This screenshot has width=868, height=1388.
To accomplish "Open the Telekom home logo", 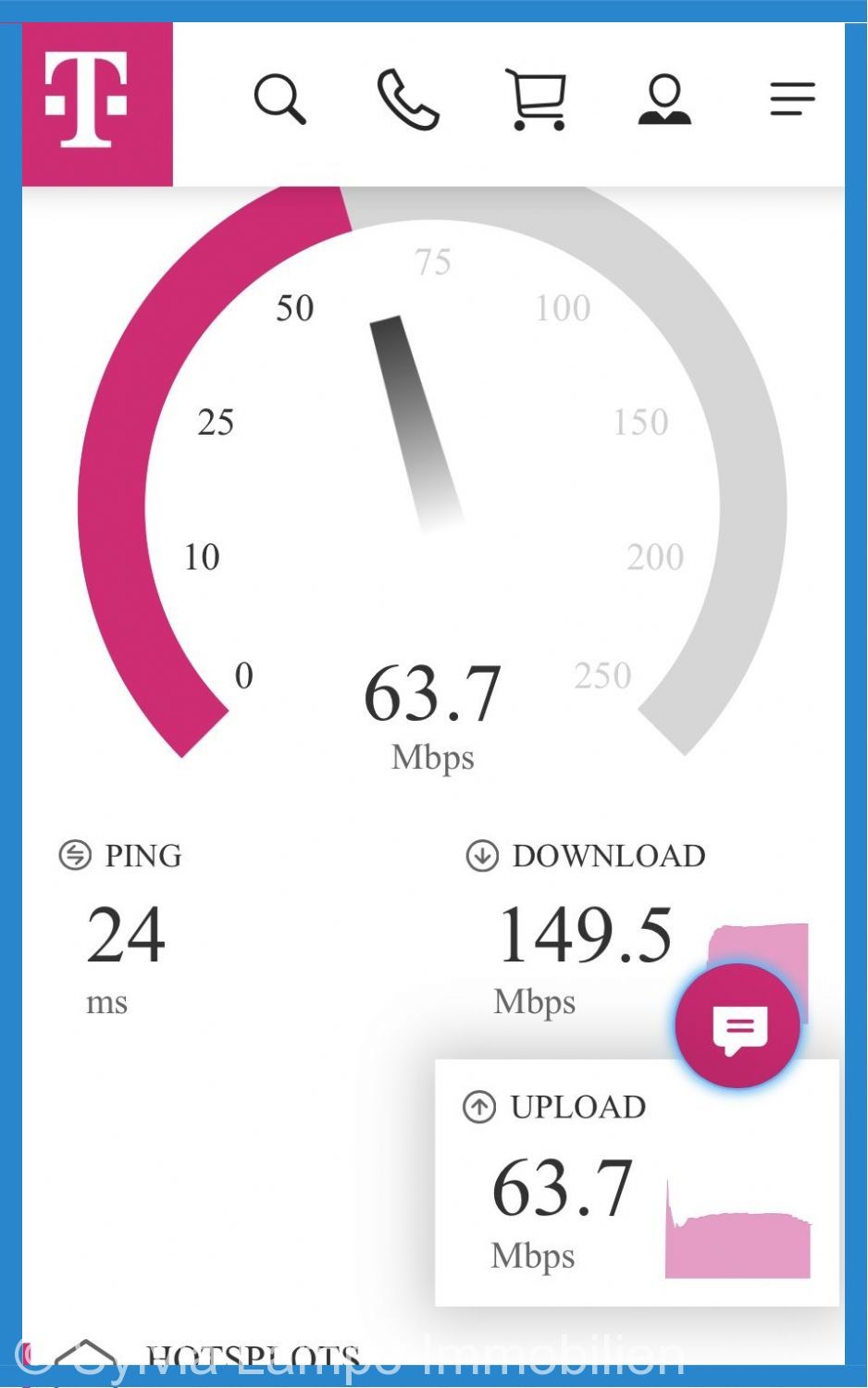I will point(97,104).
